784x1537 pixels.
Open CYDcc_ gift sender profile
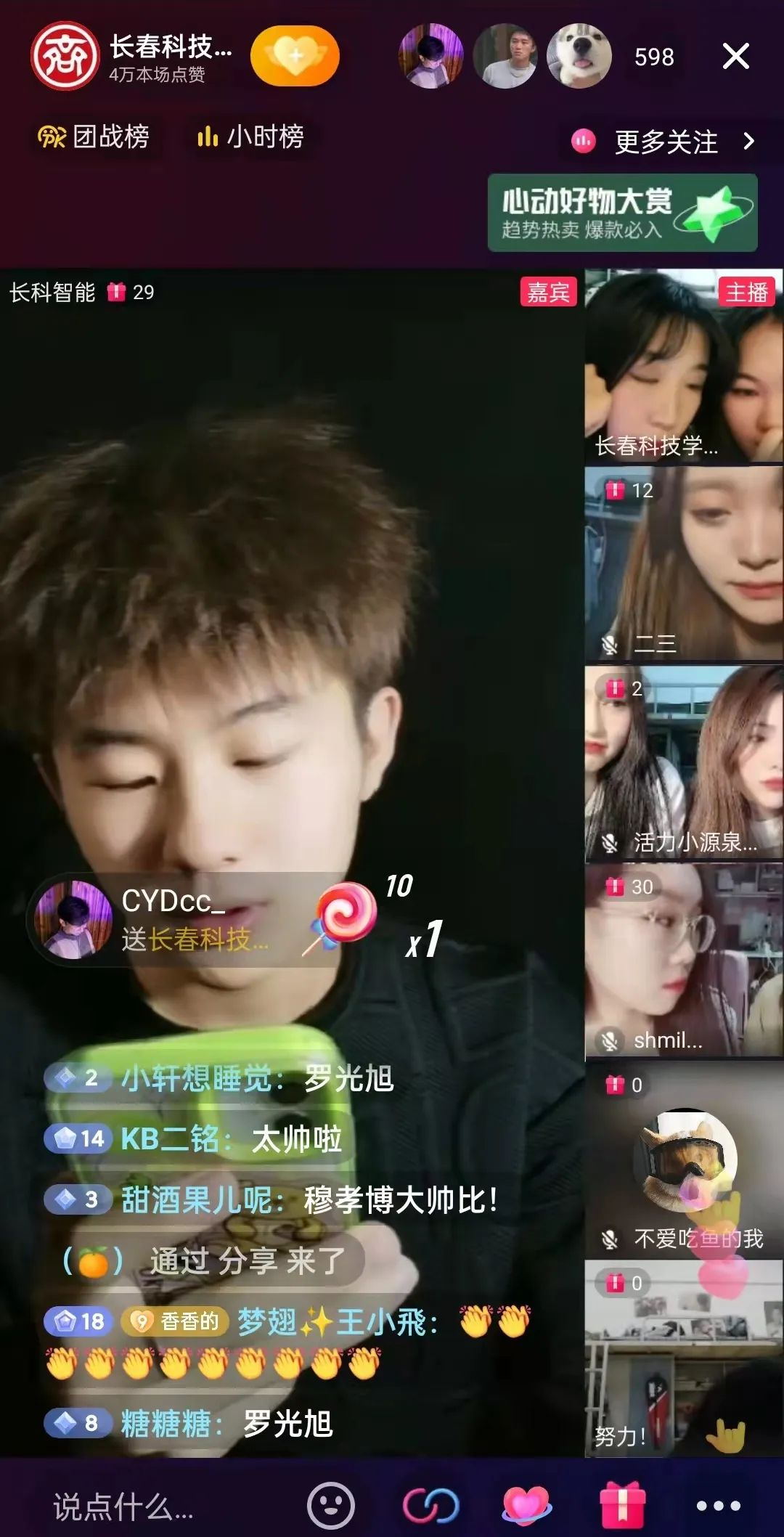[x=73, y=920]
